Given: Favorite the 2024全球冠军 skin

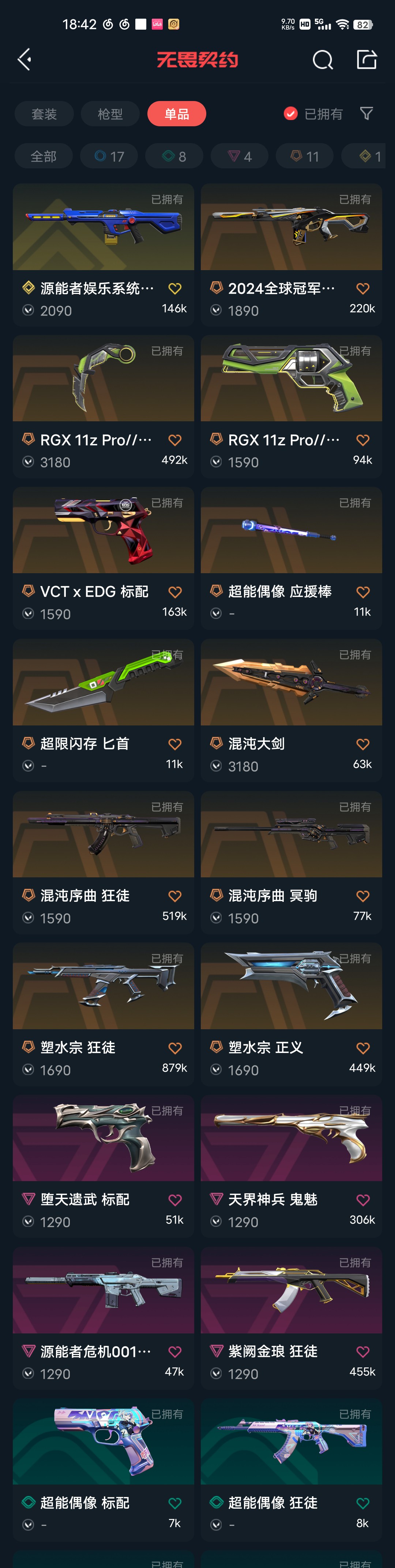Looking at the screenshot, I should pos(363,288).
